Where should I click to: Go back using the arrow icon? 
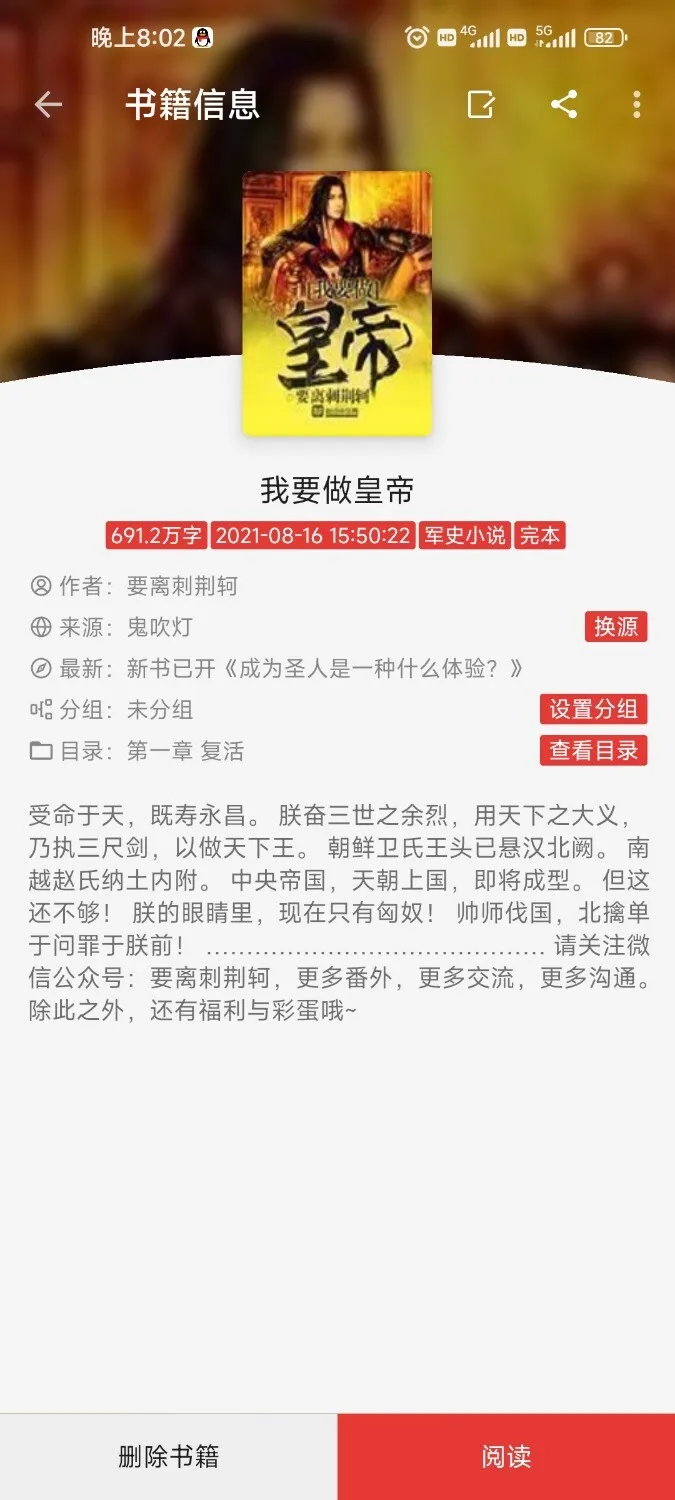point(48,105)
